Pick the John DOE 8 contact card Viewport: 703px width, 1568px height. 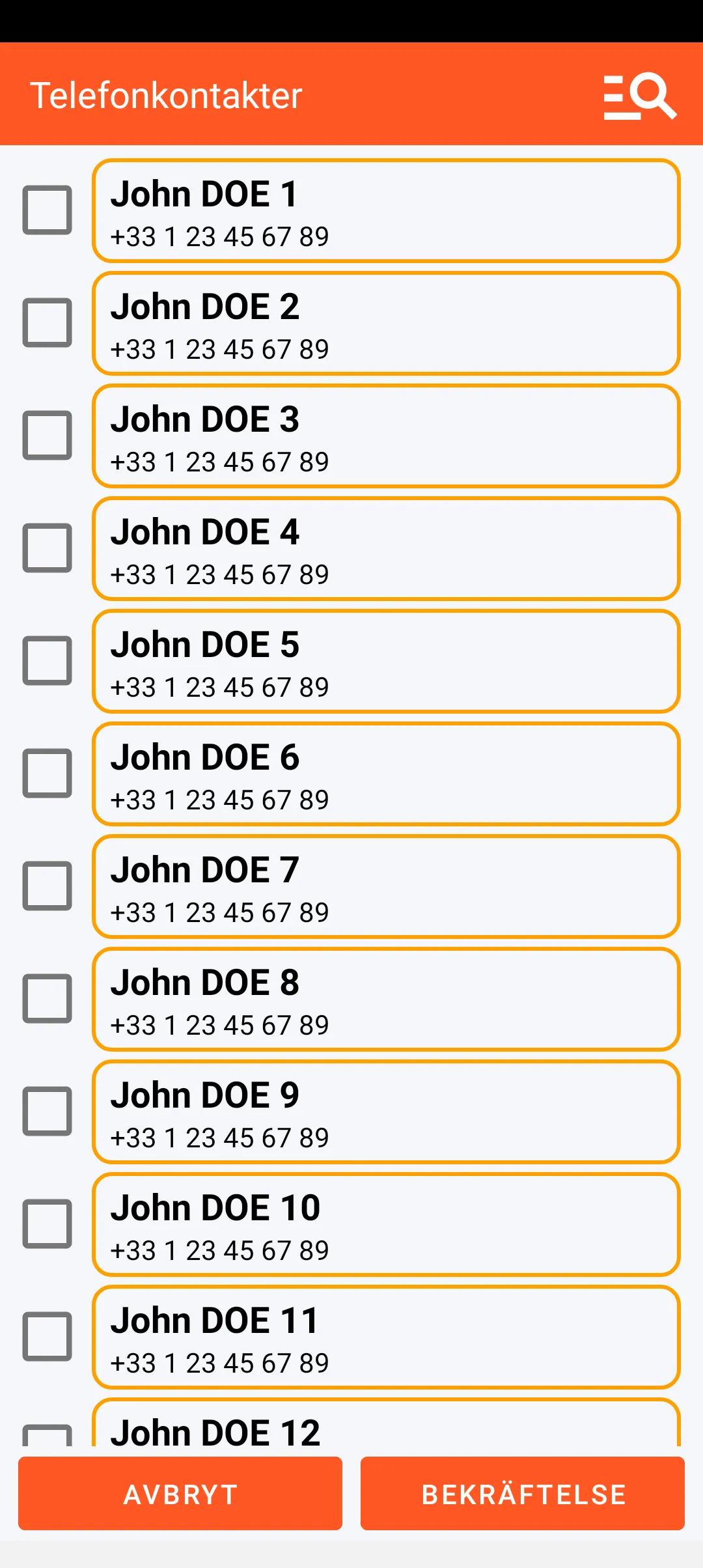pos(386,999)
